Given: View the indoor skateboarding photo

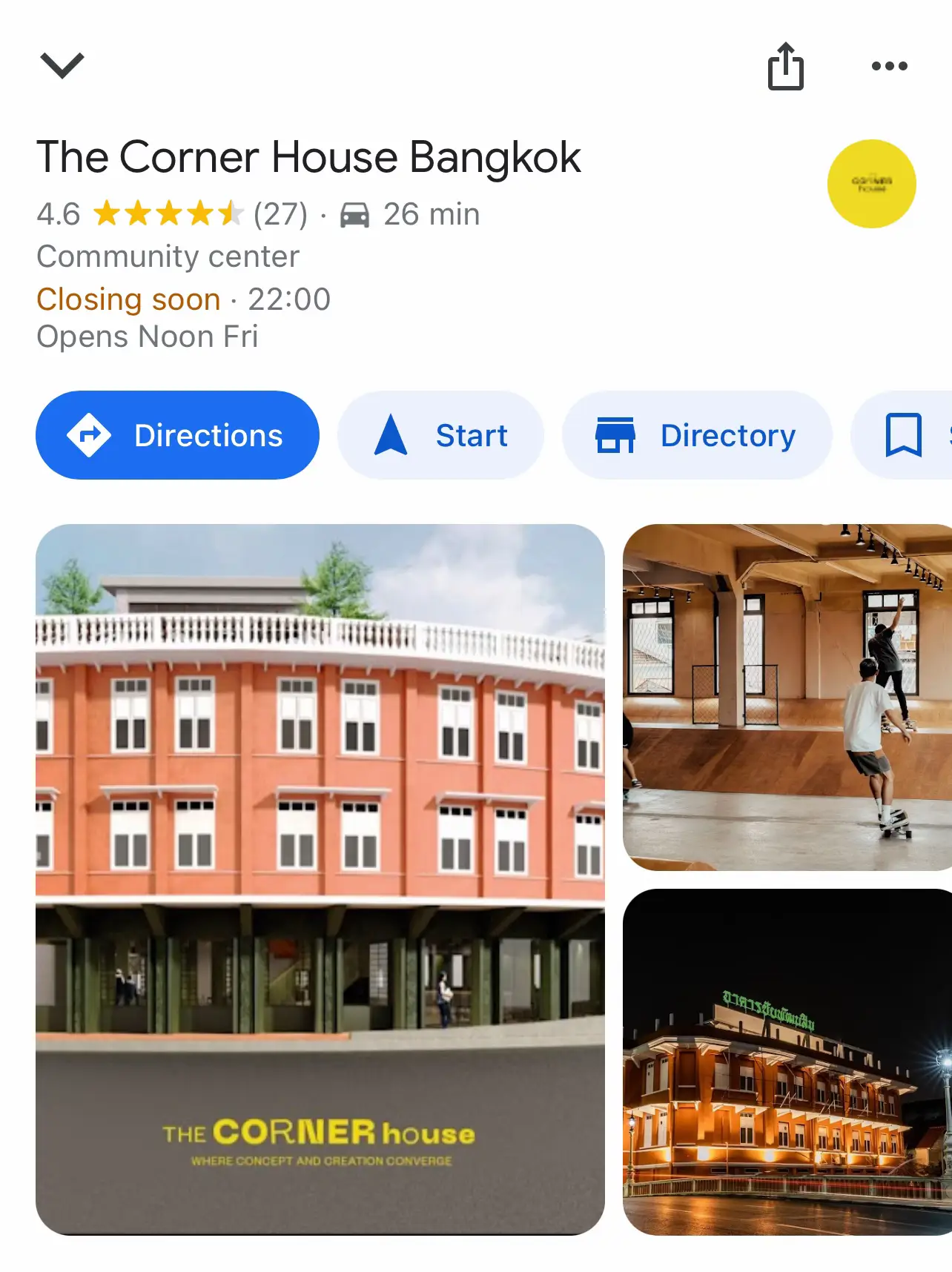Looking at the screenshot, I should (787, 697).
